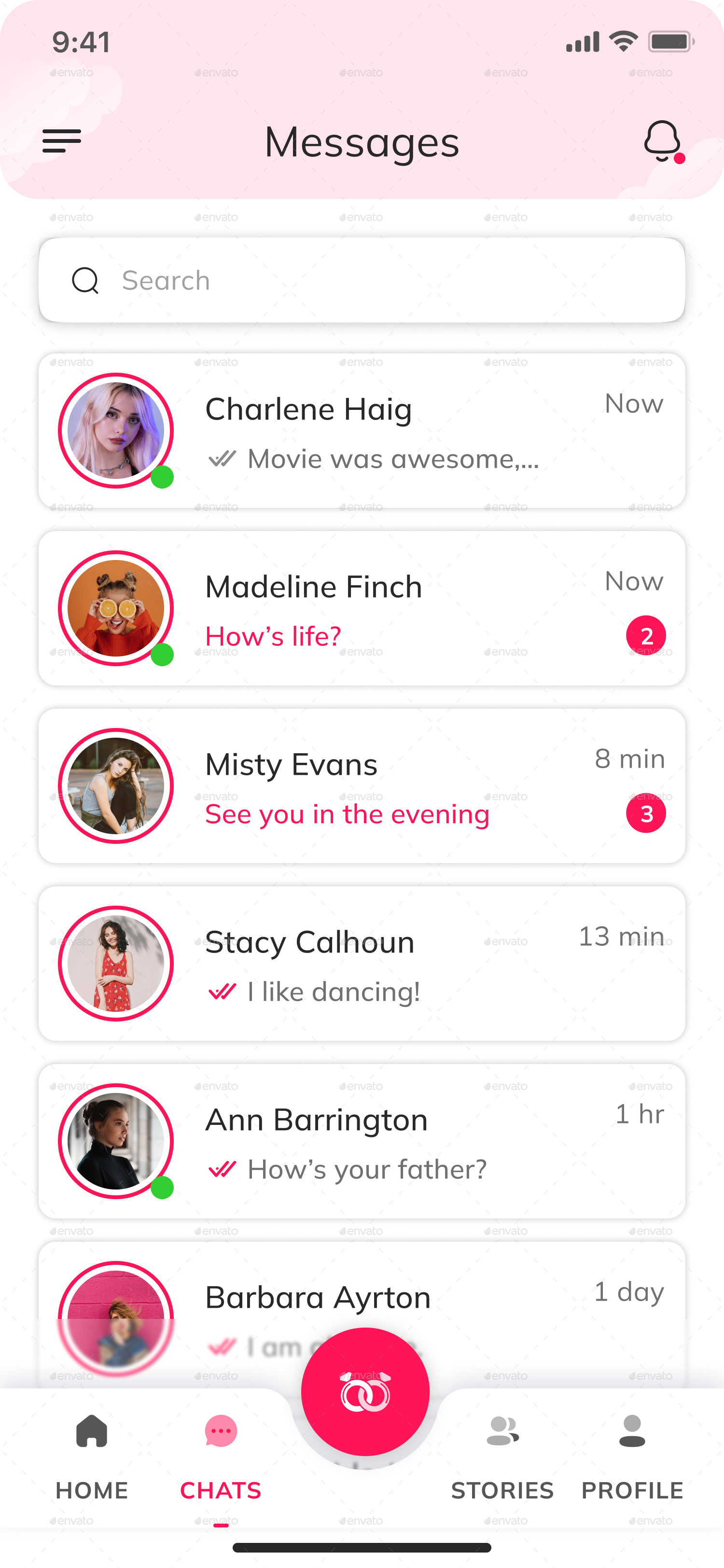Open Madeline Finch's conversation

click(362, 609)
